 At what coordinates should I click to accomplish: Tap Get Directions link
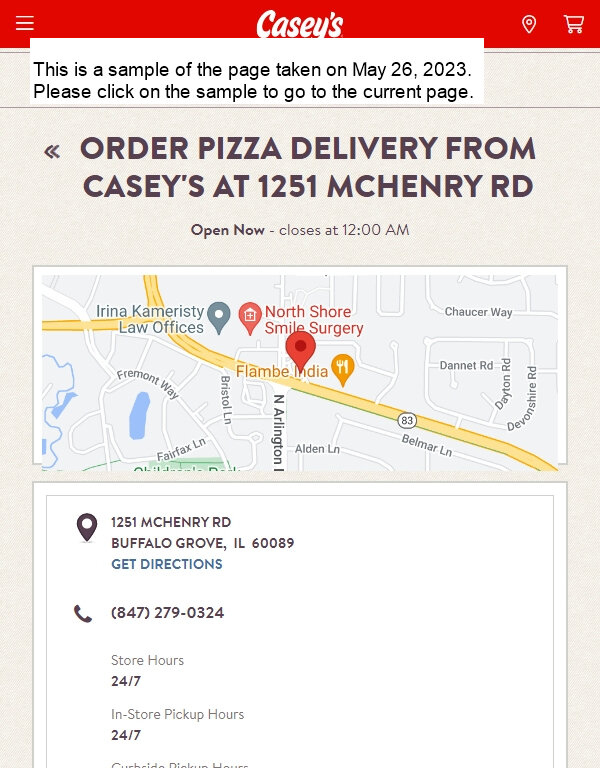click(x=167, y=564)
